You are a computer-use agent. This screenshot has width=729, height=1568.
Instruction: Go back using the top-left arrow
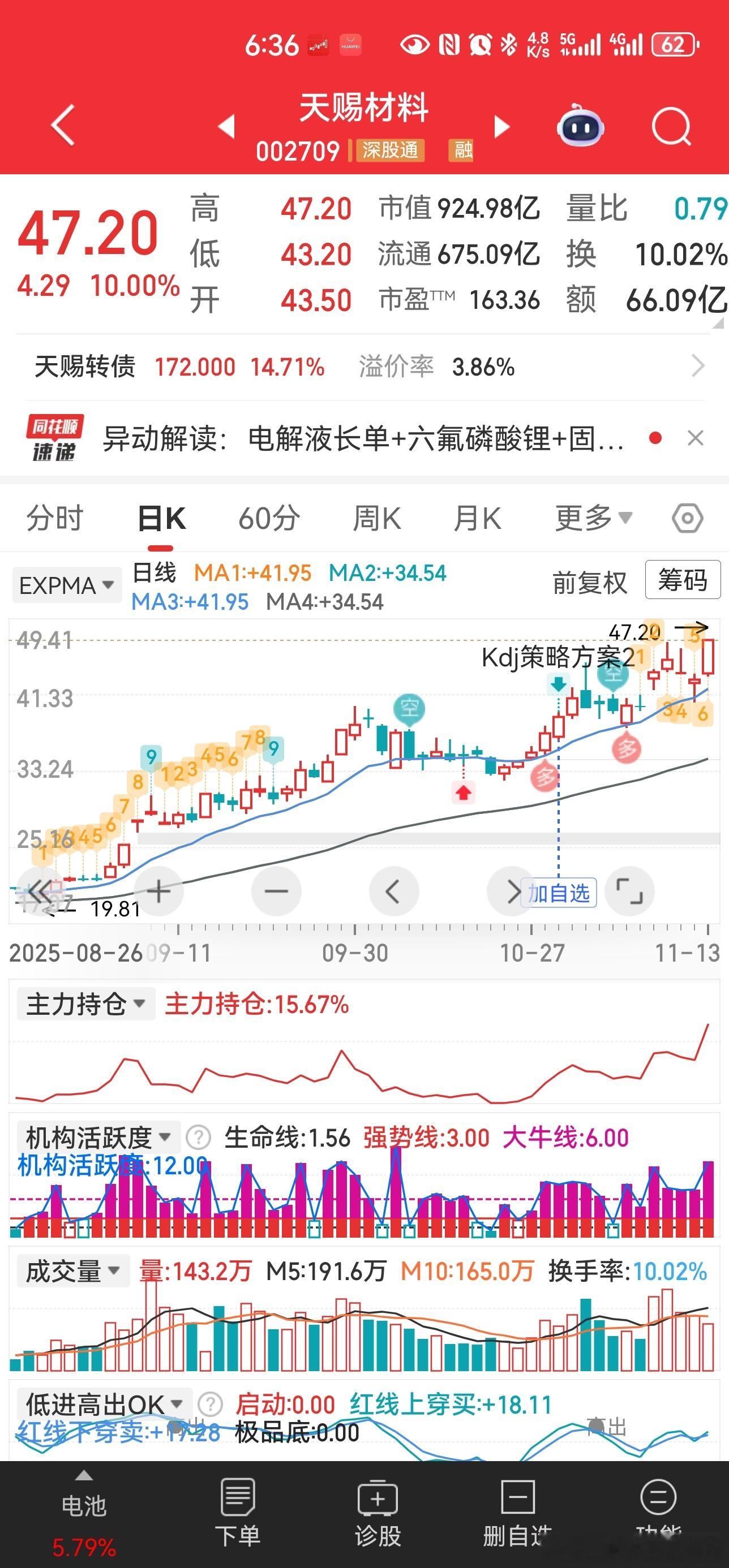(63, 126)
